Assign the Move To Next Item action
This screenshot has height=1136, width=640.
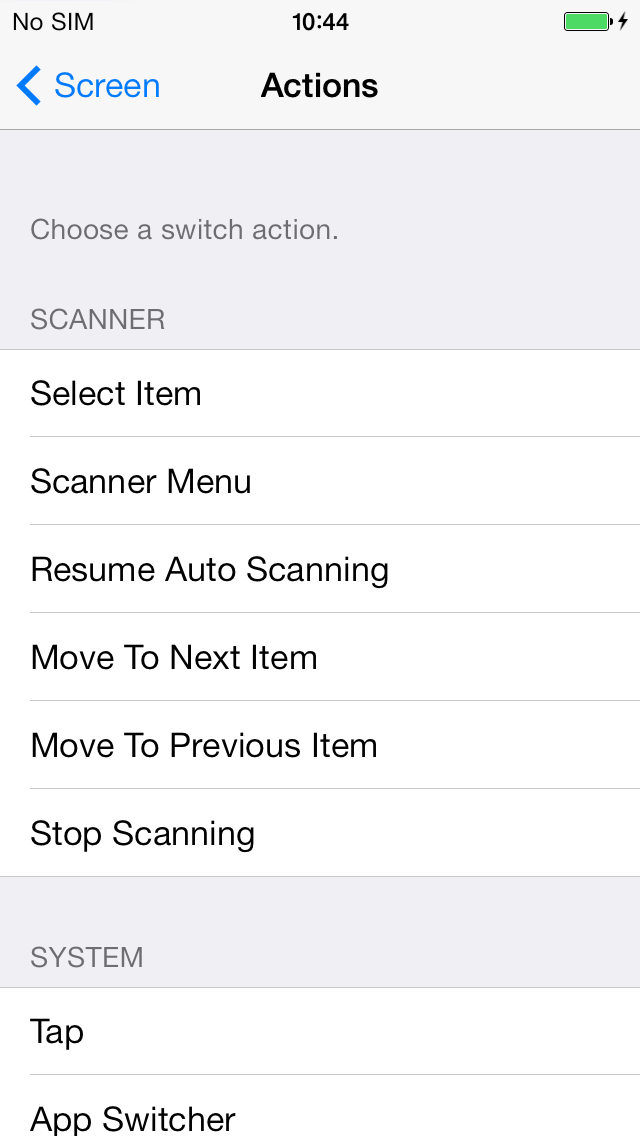[320, 657]
